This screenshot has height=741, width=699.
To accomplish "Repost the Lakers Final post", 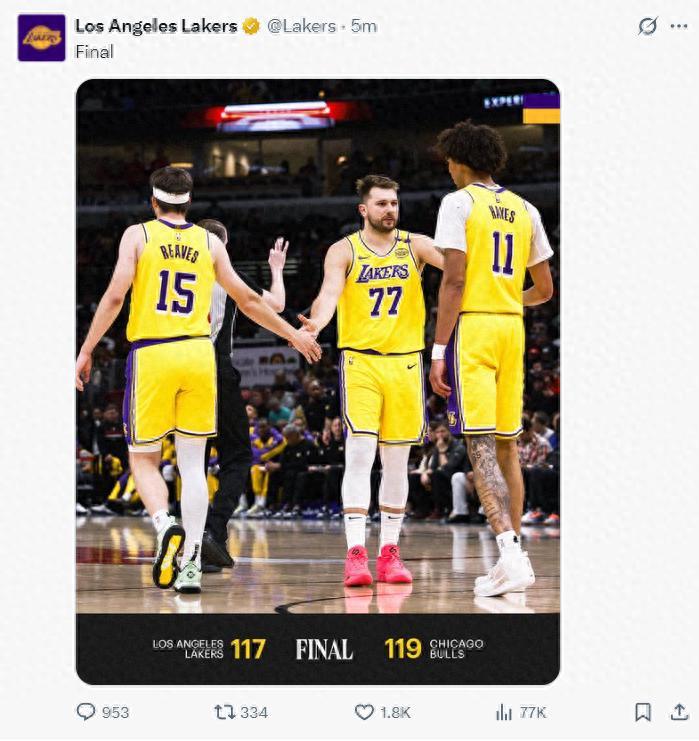I will point(225,712).
